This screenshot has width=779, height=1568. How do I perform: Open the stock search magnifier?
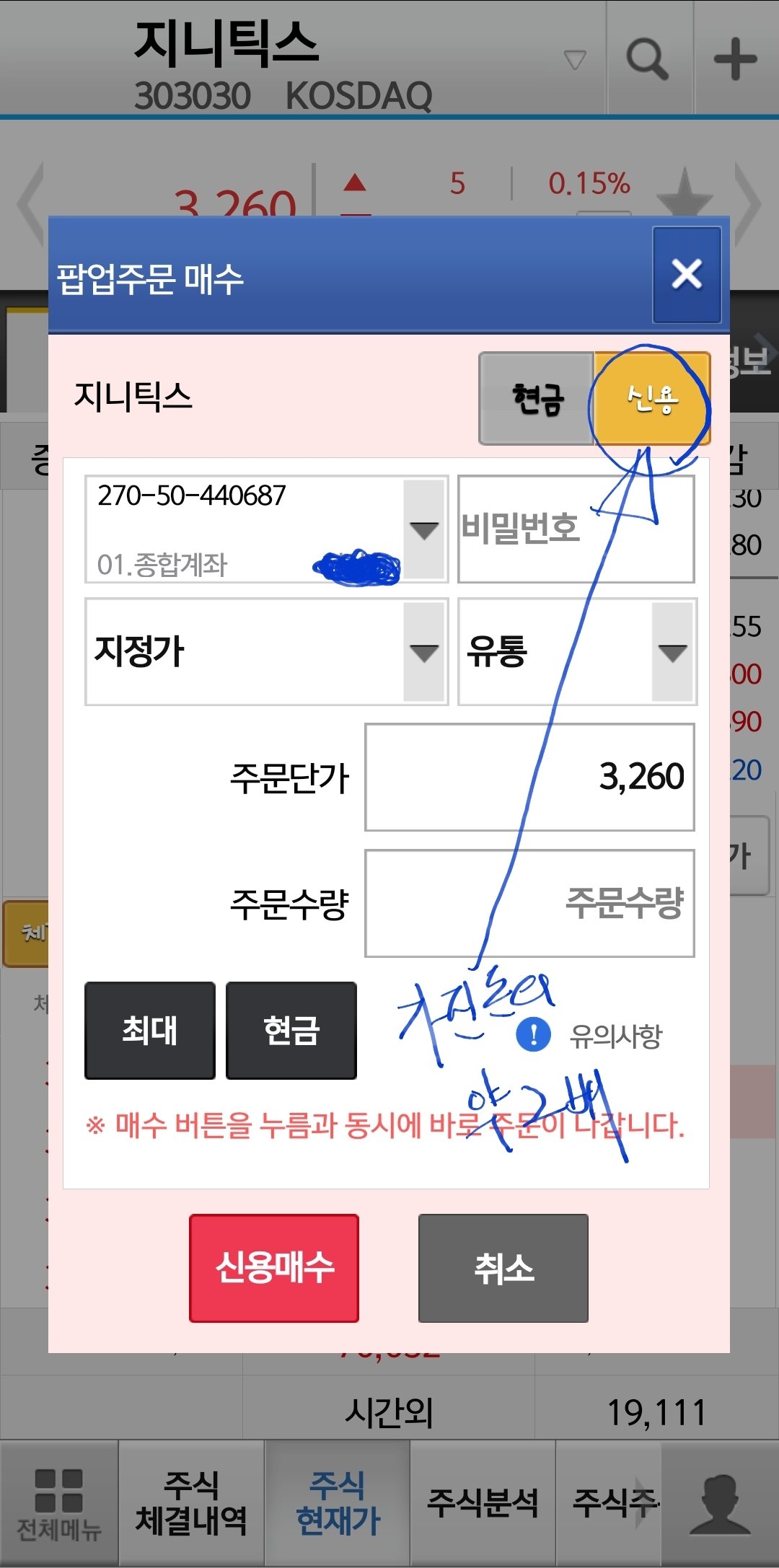pyautogui.click(x=648, y=58)
